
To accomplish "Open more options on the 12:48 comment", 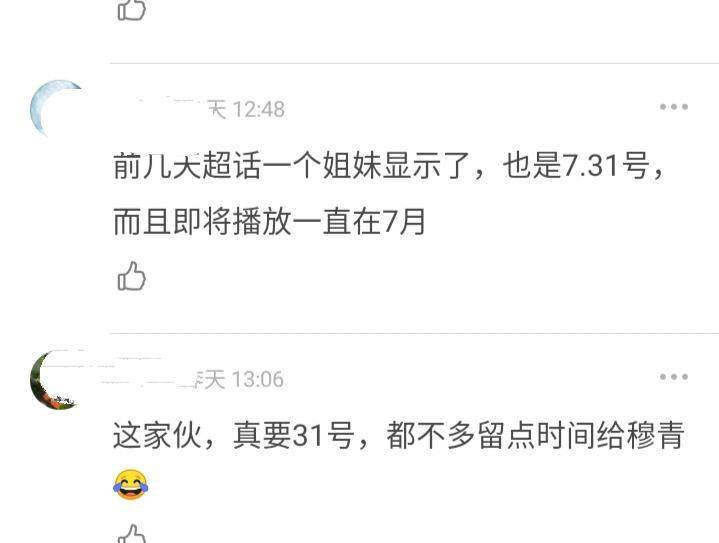I will click(x=673, y=107).
